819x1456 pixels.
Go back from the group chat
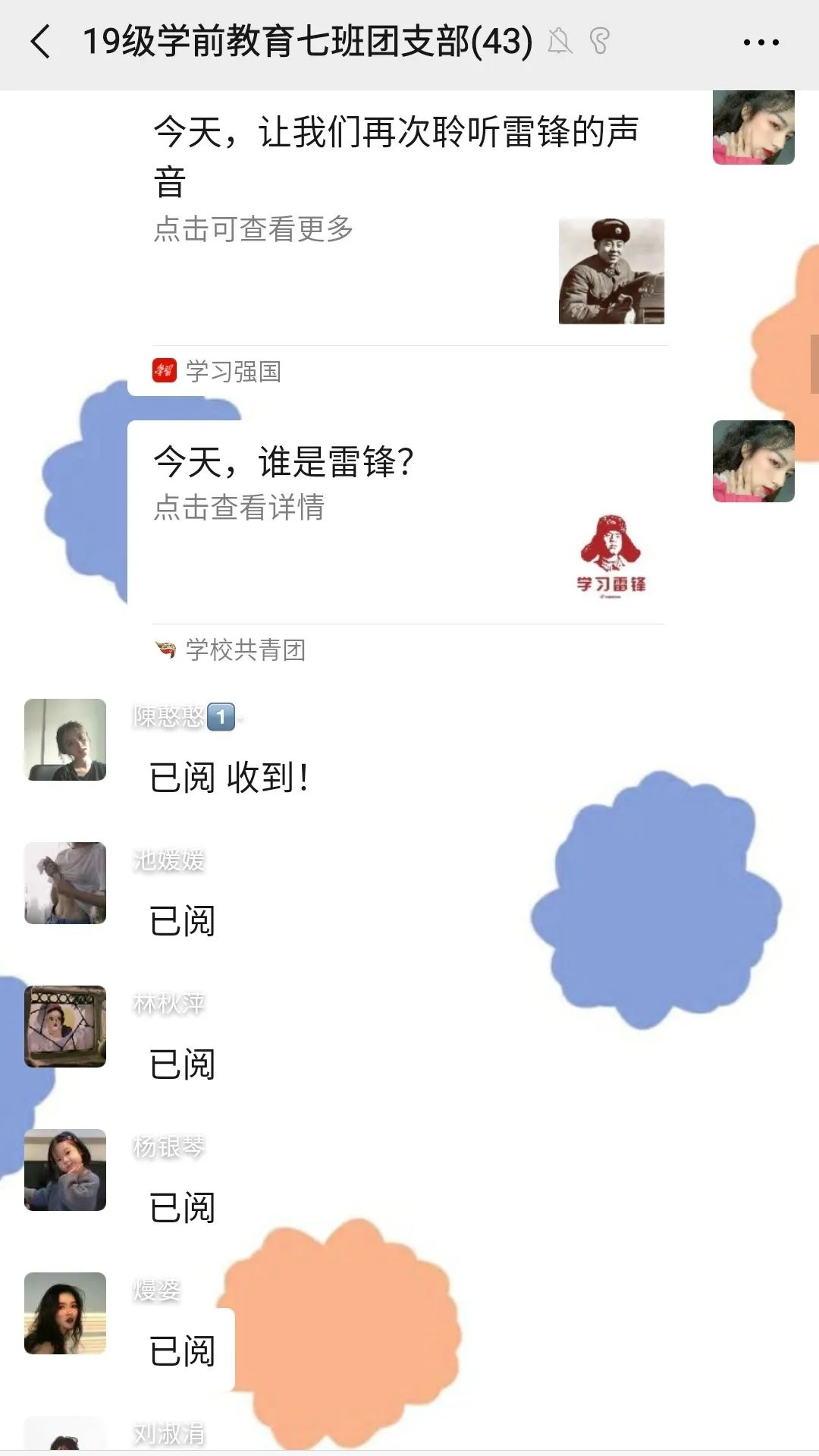[x=42, y=42]
